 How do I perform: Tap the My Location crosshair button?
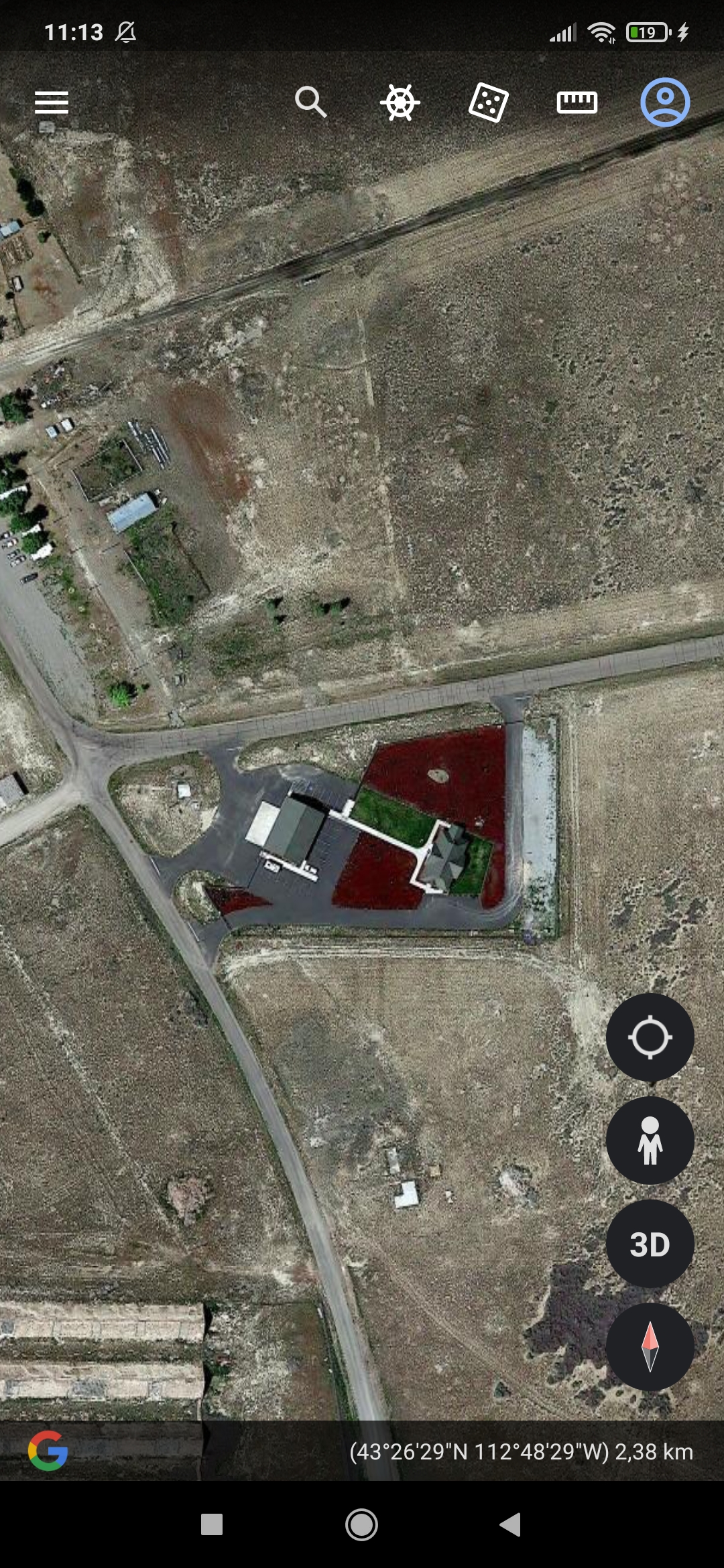tap(650, 1037)
